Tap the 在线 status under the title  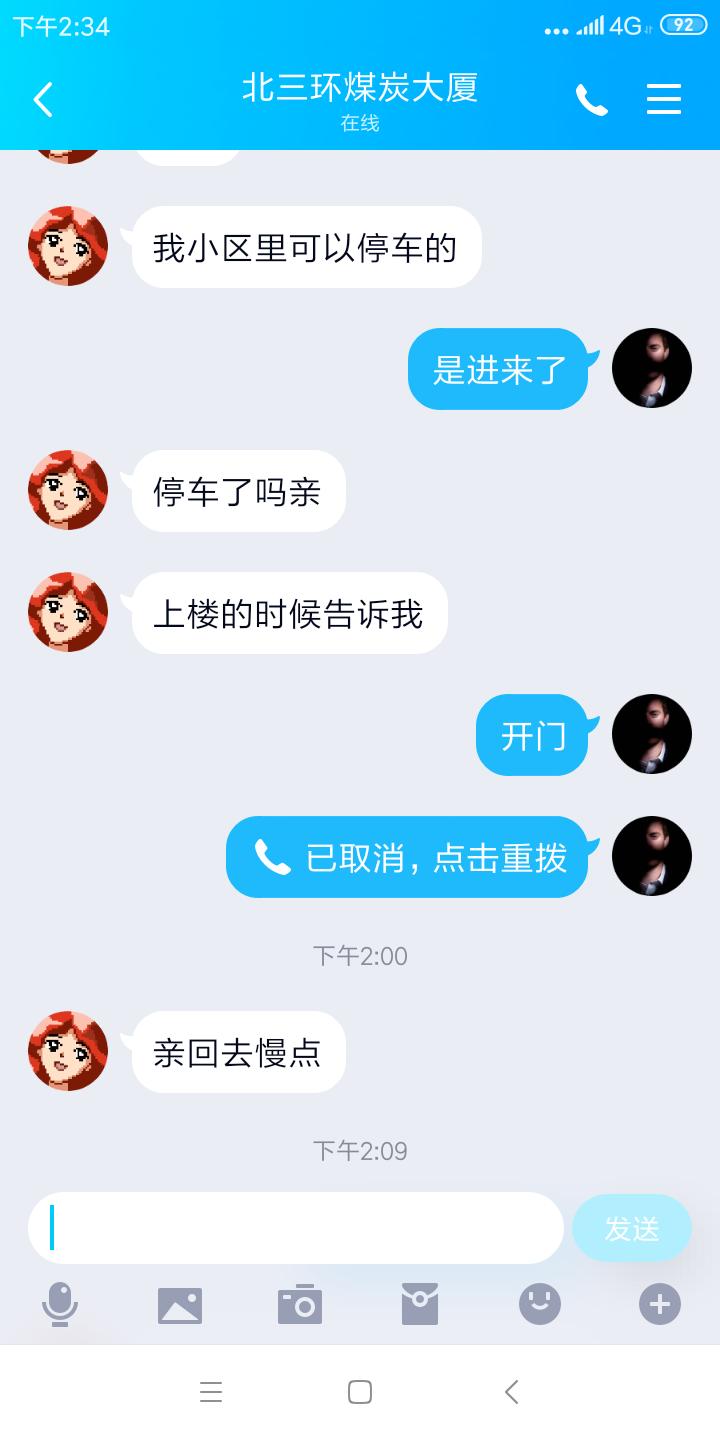[360, 123]
